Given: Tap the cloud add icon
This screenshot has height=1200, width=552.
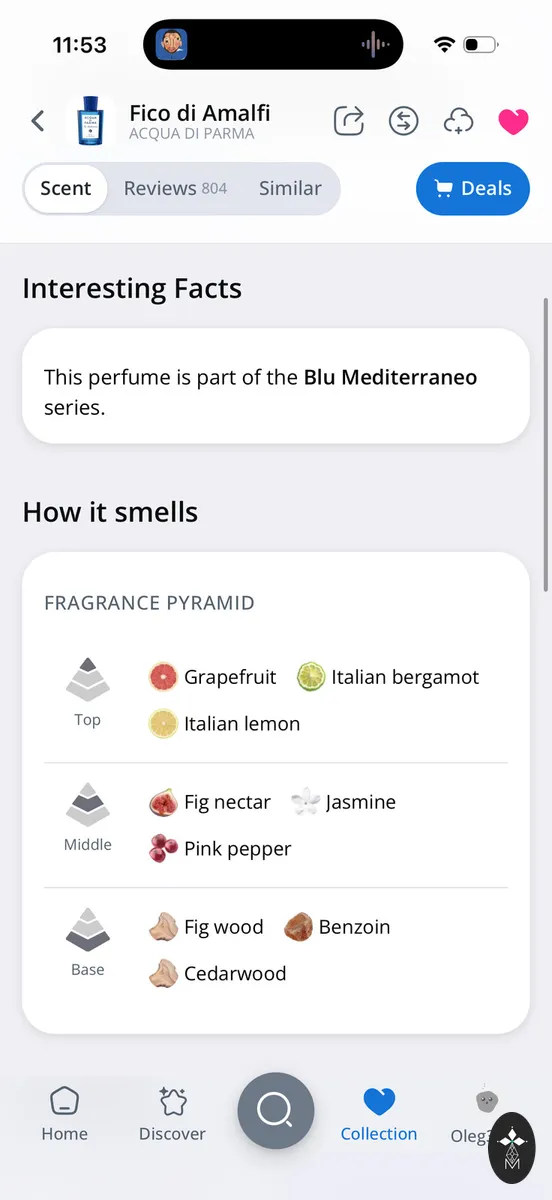Looking at the screenshot, I should tap(458, 122).
